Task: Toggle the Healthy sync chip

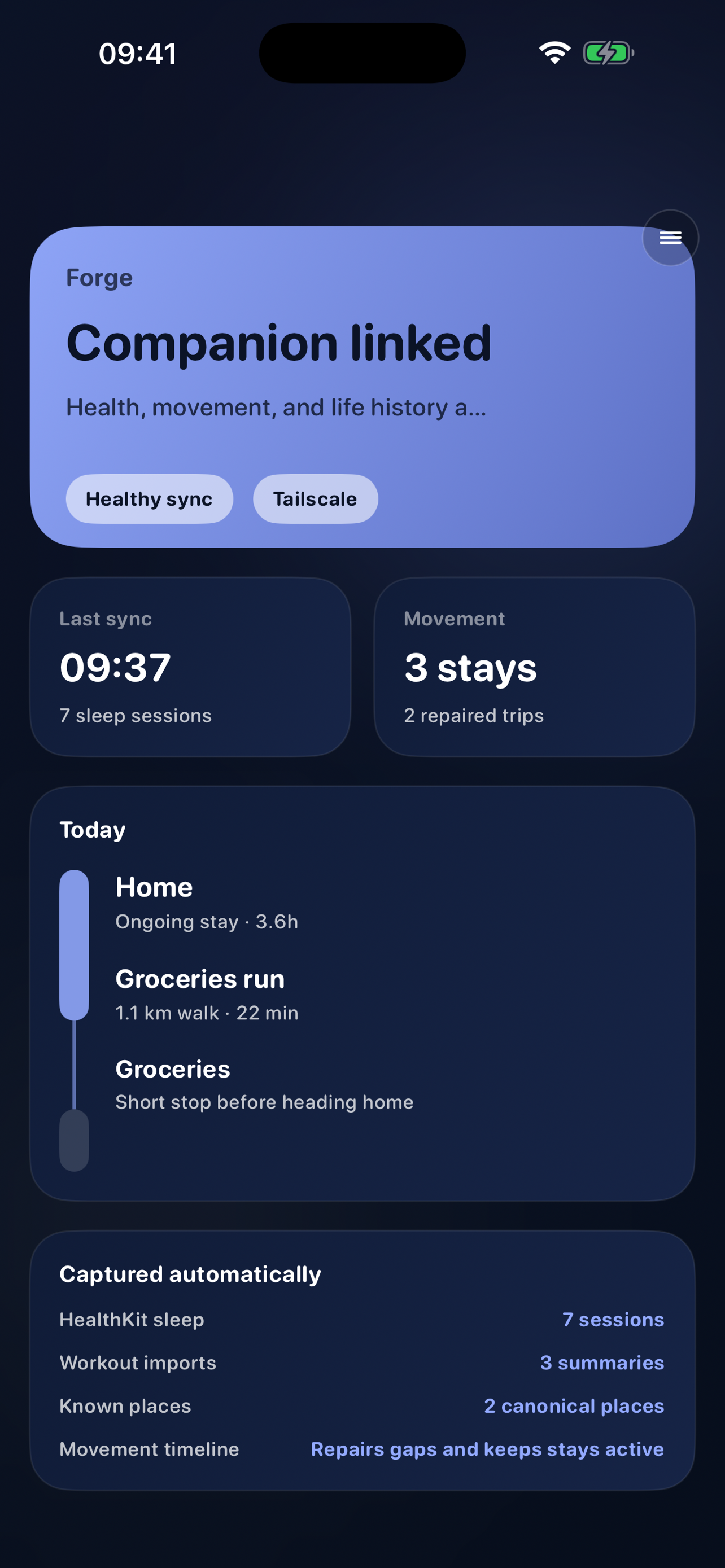Action: pyautogui.click(x=149, y=498)
